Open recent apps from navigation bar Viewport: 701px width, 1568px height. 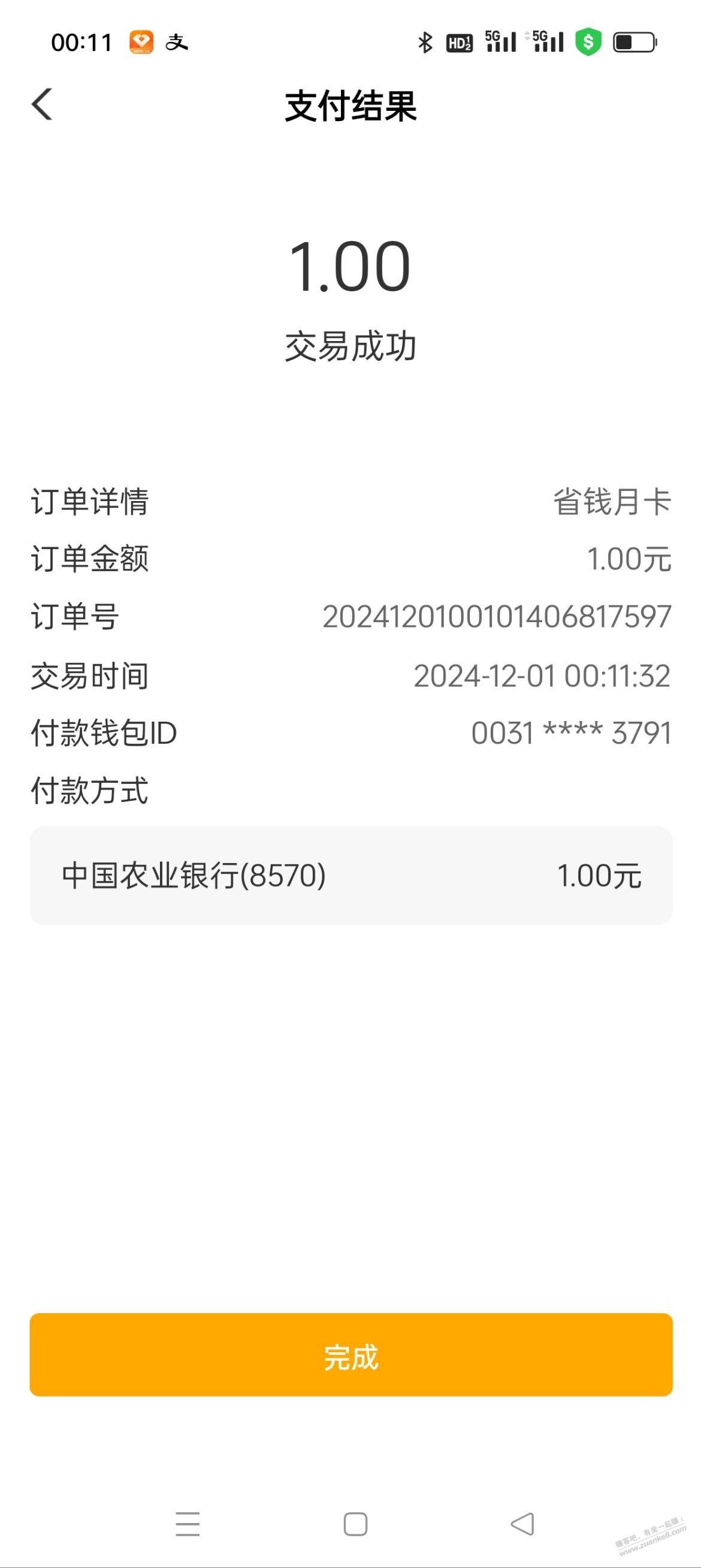click(x=188, y=1524)
